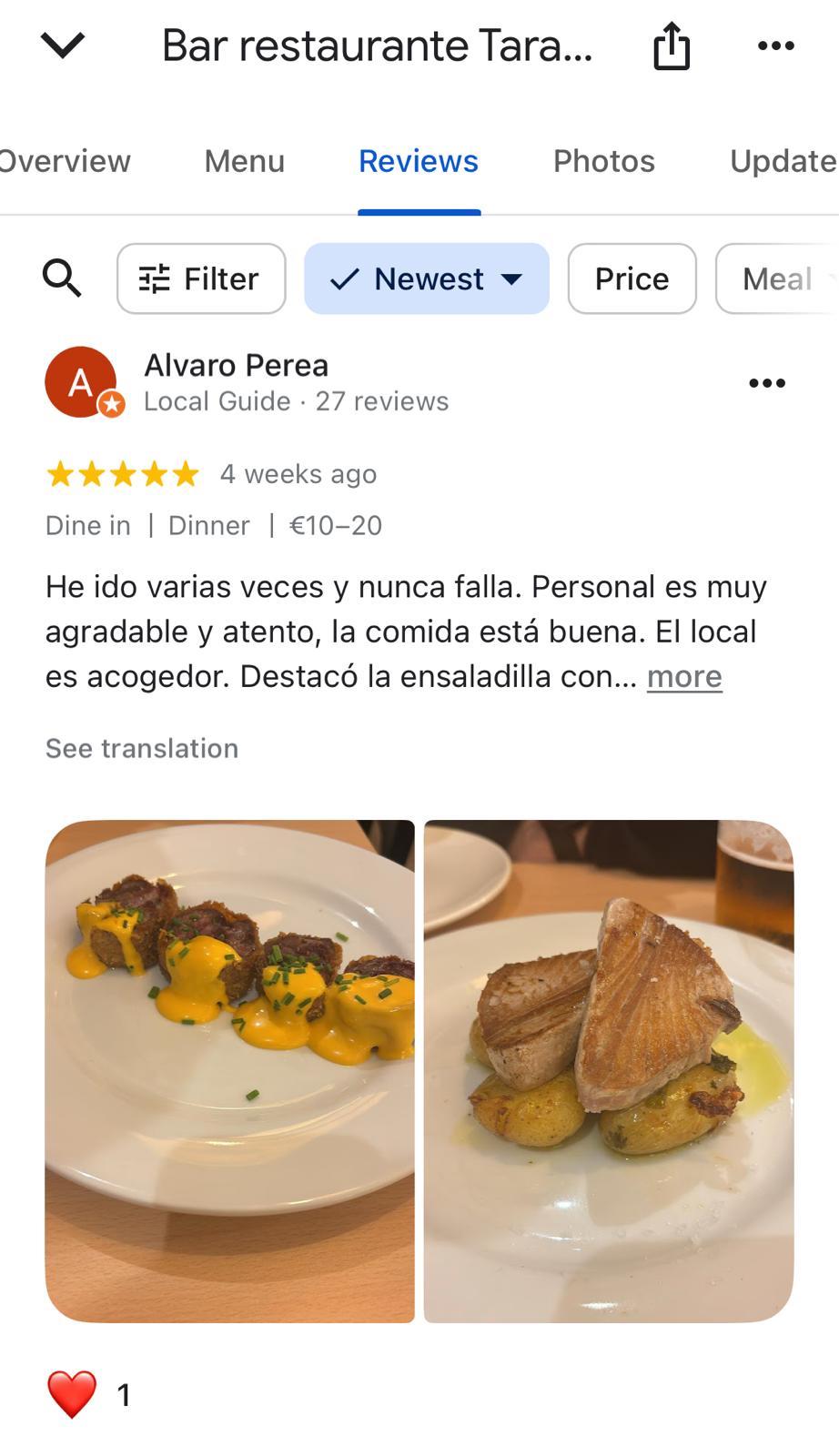Select the Price filter chip
Image resolution: width=839 pixels, height=1456 pixels.
(632, 278)
